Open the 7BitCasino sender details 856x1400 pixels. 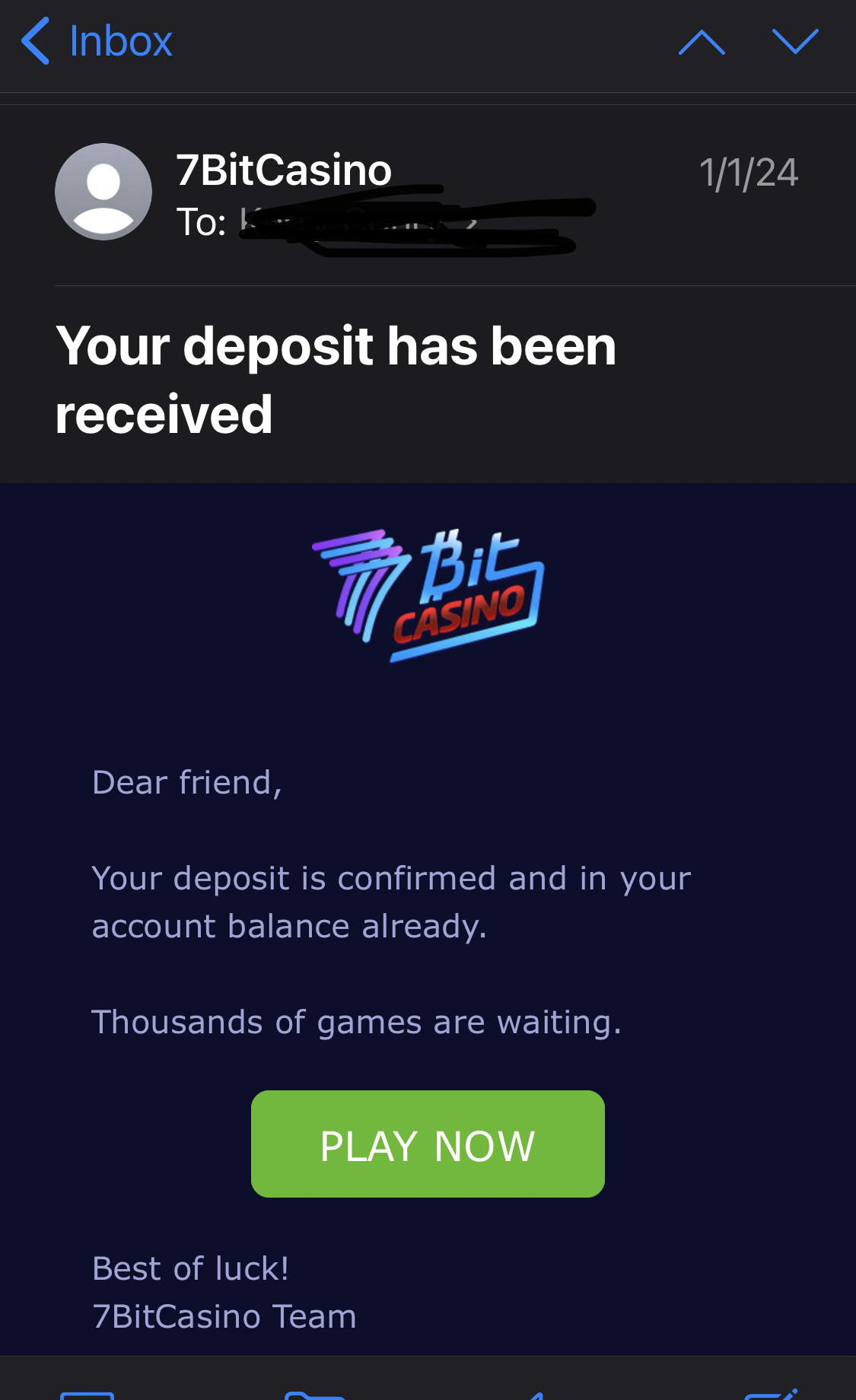click(283, 170)
